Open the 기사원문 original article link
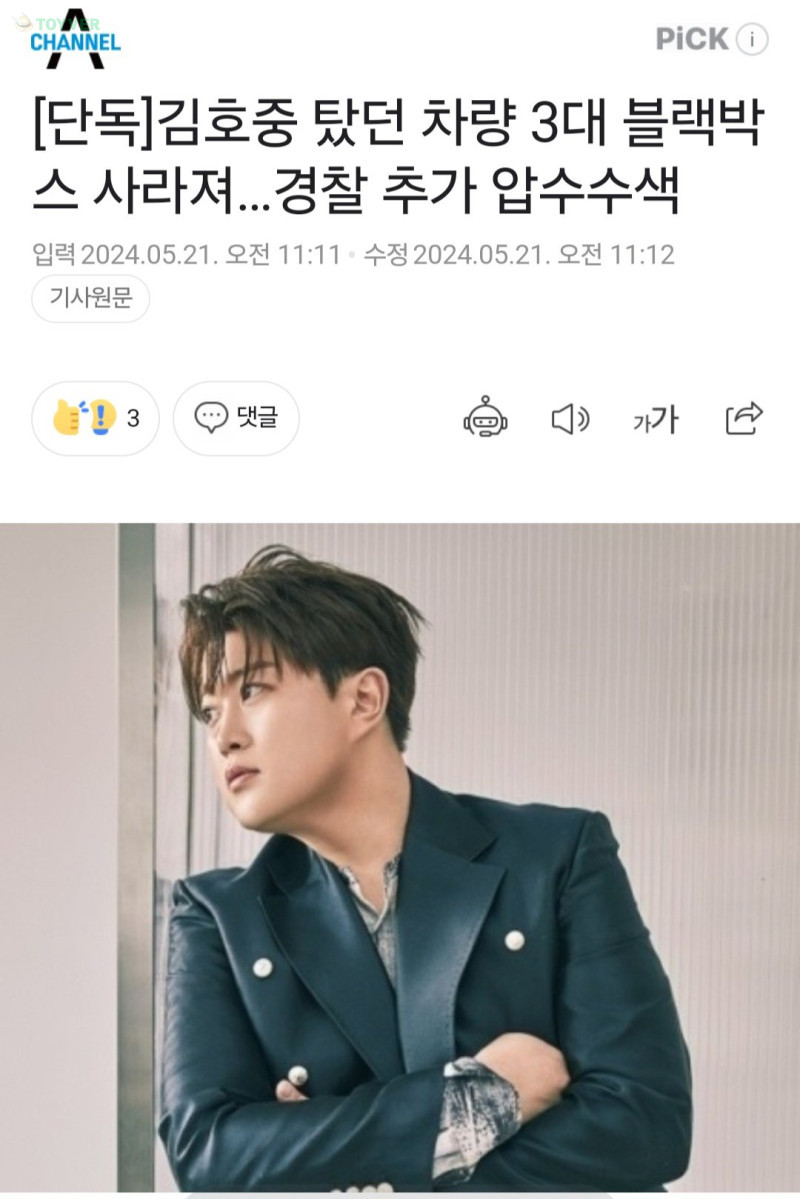 [91, 298]
